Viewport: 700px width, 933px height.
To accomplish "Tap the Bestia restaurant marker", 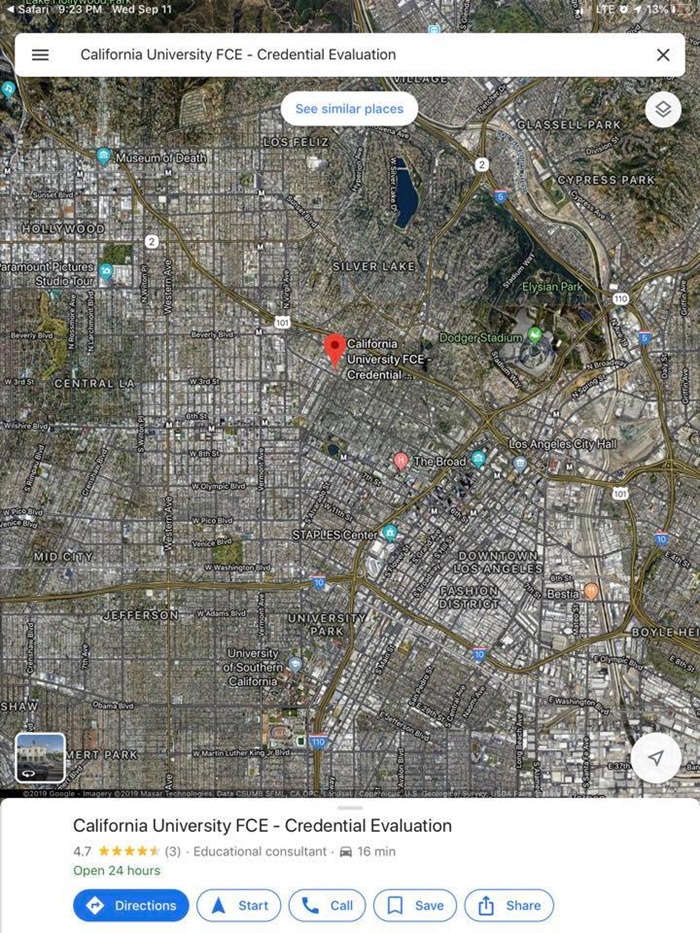I will point(591,592).
